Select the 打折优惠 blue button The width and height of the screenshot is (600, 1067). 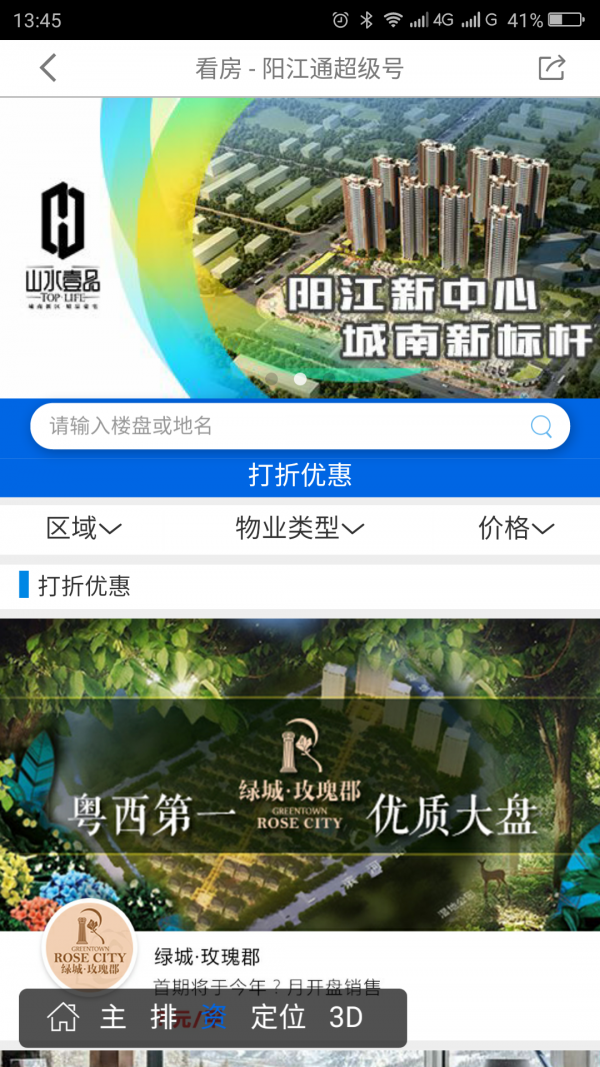tap(300, 476)
